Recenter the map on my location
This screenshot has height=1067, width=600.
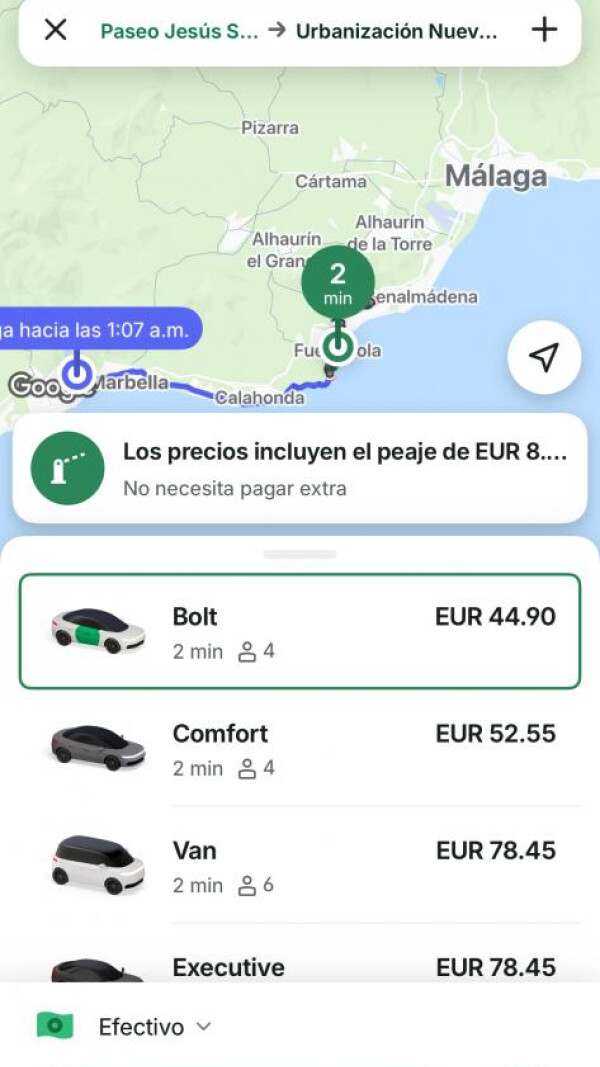pyautogui.click(x=544, y=357)
